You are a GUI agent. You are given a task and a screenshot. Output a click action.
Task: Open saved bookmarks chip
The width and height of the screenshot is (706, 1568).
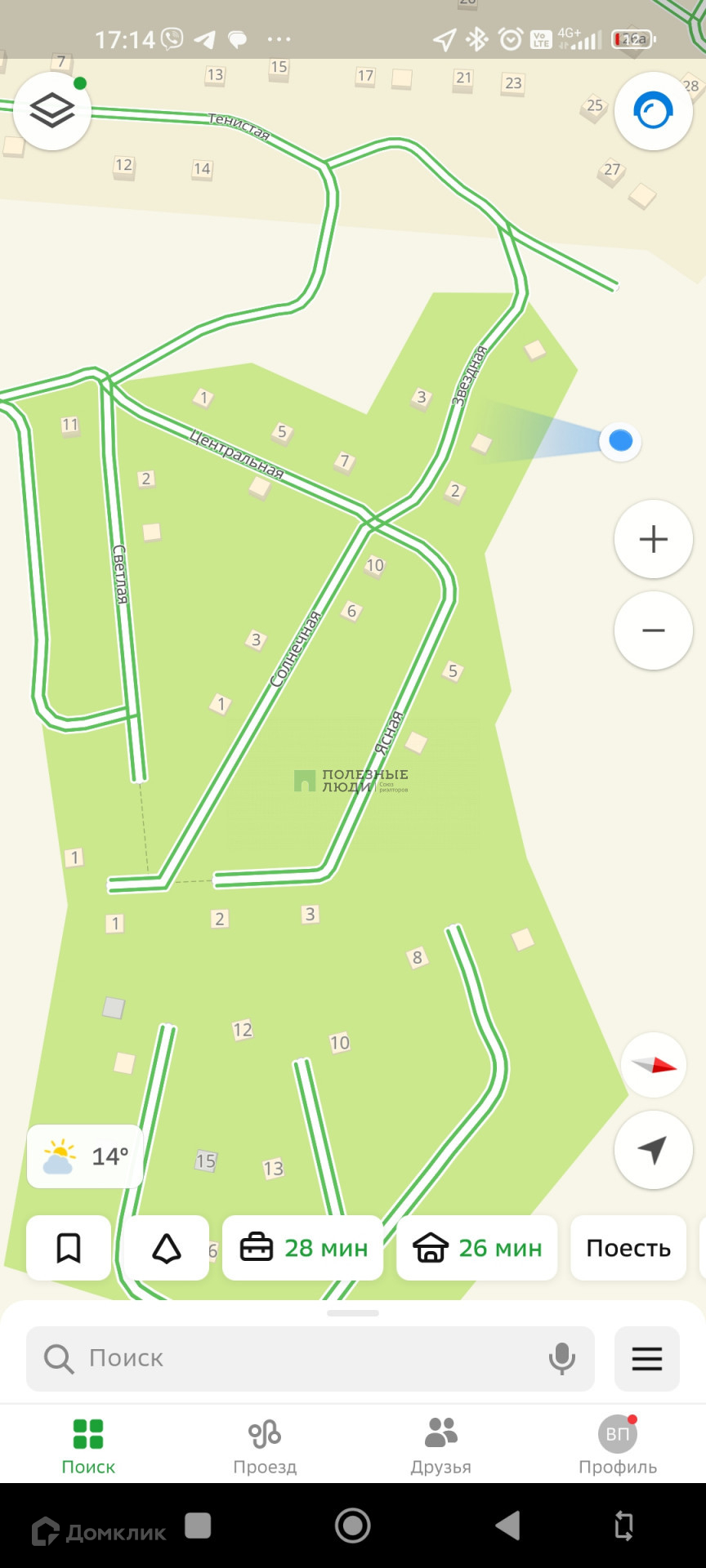(69, 1248)
